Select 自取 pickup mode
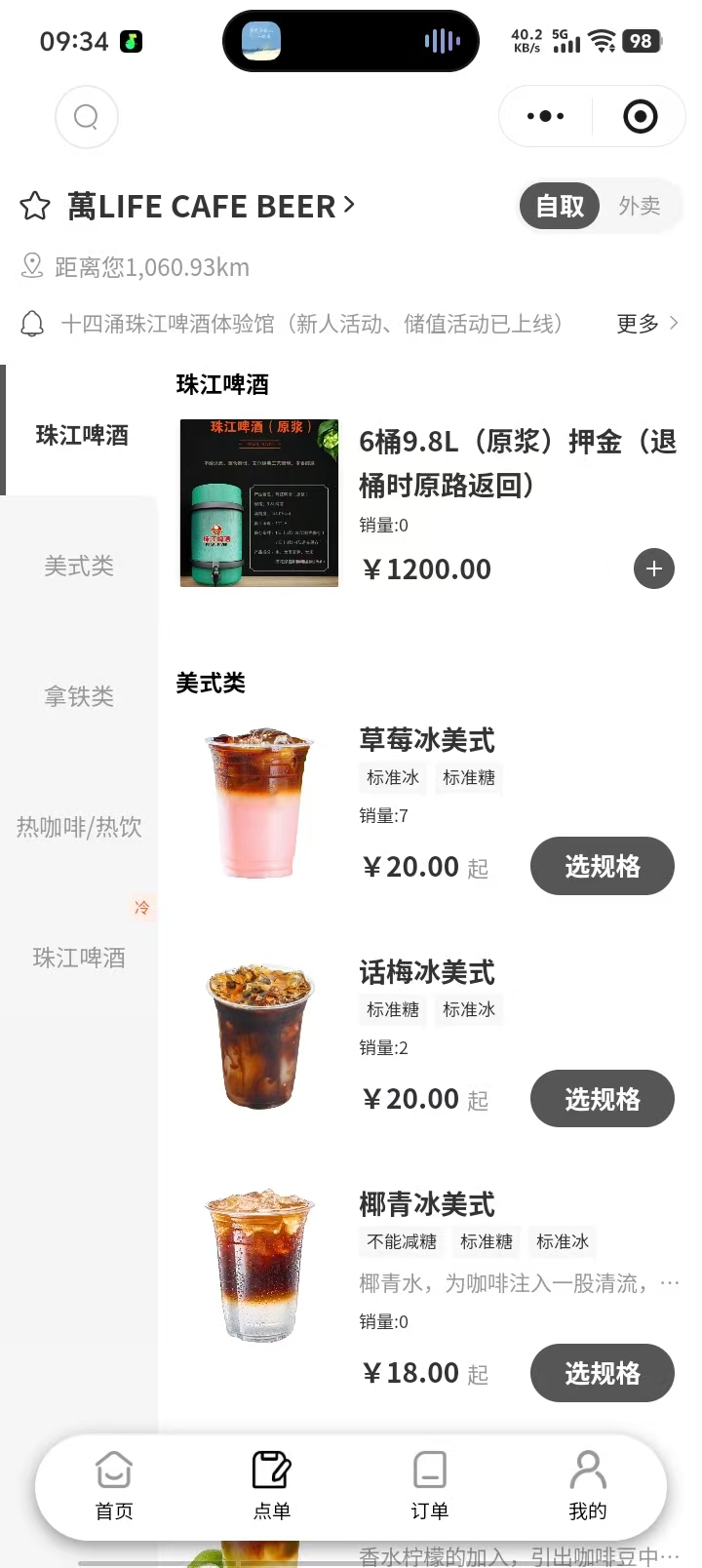 point(560,206)
